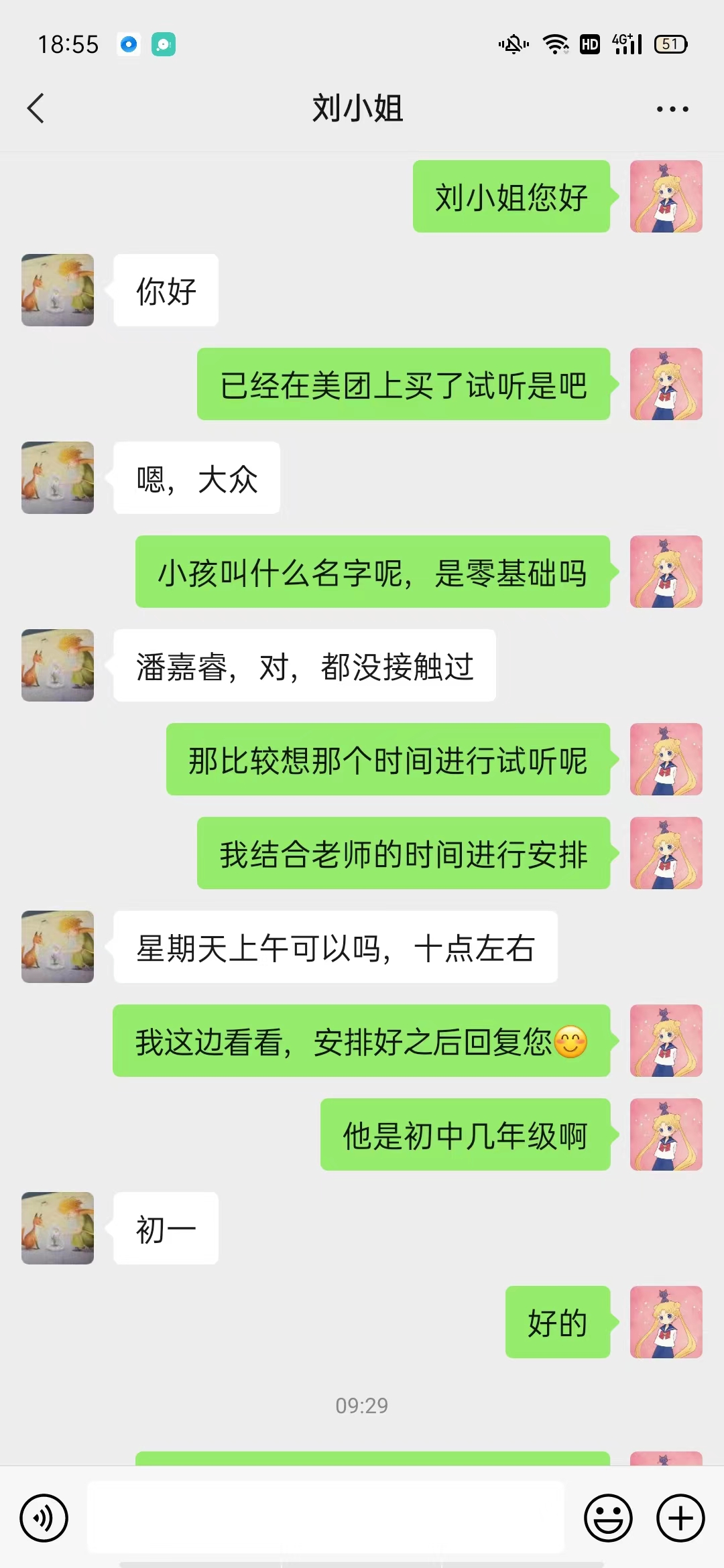The width and height of the screenshot is (724, 1568).
Task: Tap the message text field
Action: pyautogui.click(x=326, y=1518)
